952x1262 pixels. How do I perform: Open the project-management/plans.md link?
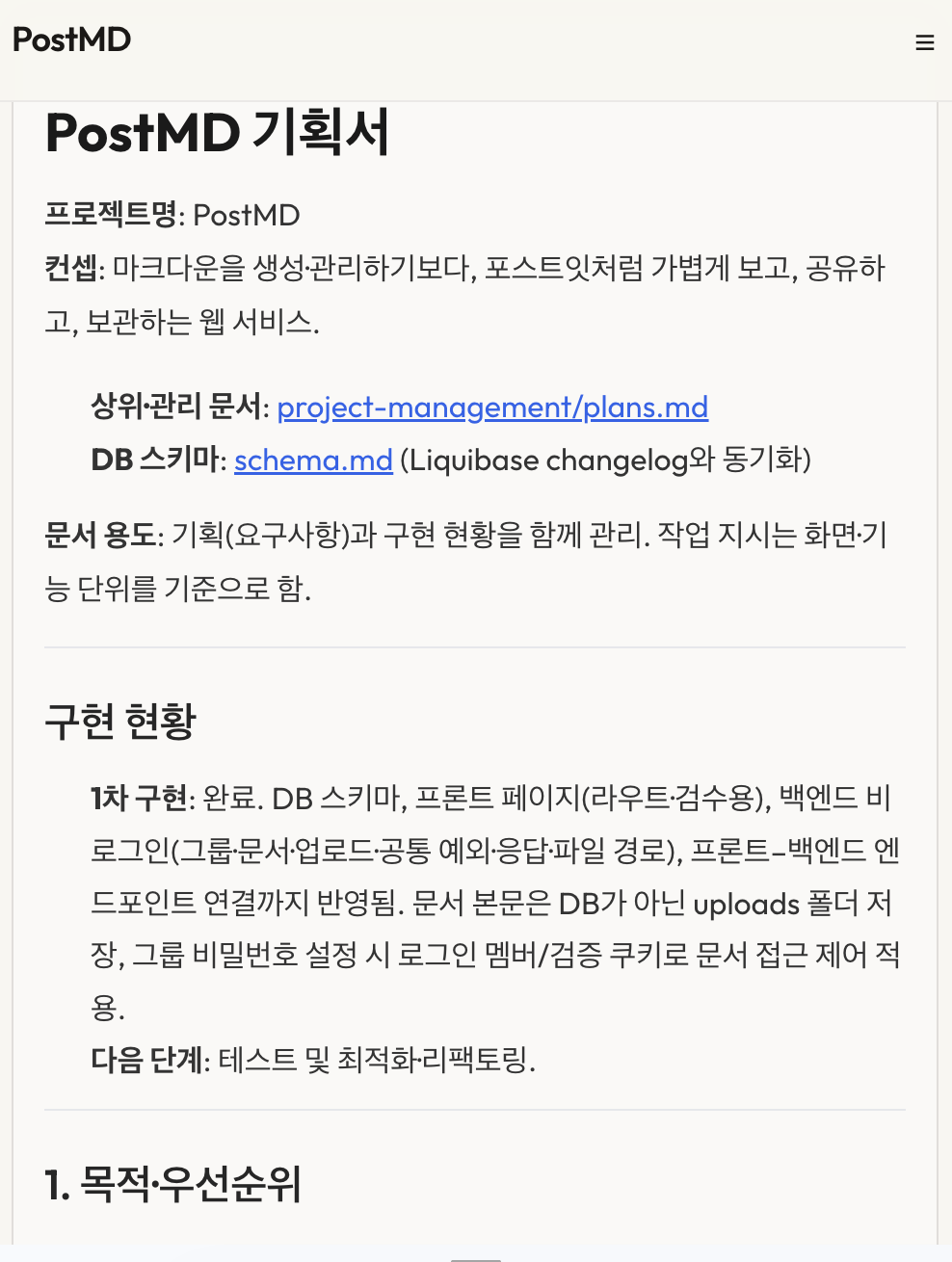[492, 408]
